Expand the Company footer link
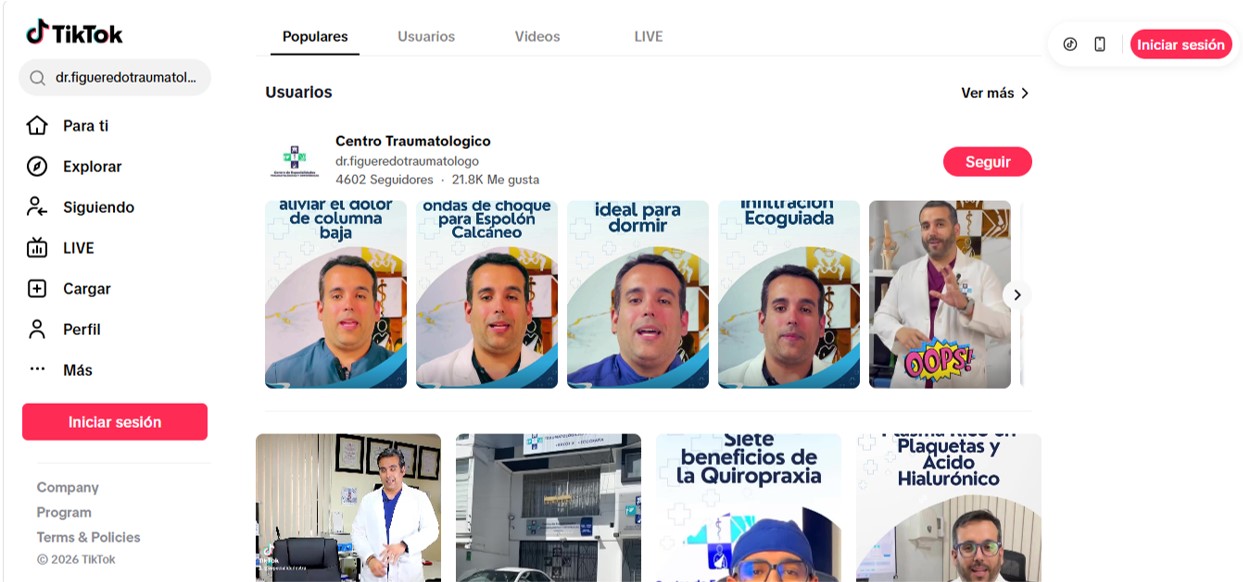The width and height of the screenshot is (1243, 582). coord(68,487)
